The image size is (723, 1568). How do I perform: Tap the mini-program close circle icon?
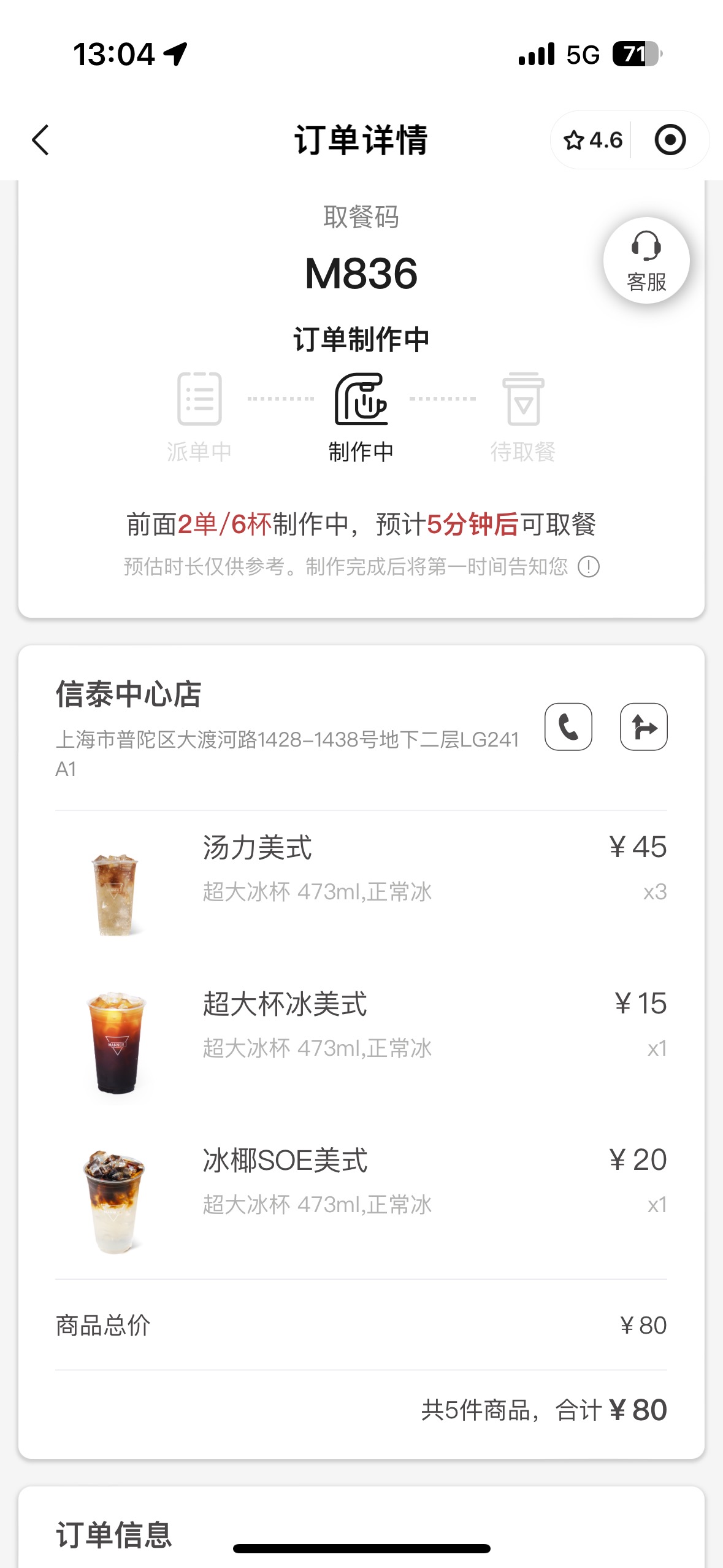coord(670,140)
